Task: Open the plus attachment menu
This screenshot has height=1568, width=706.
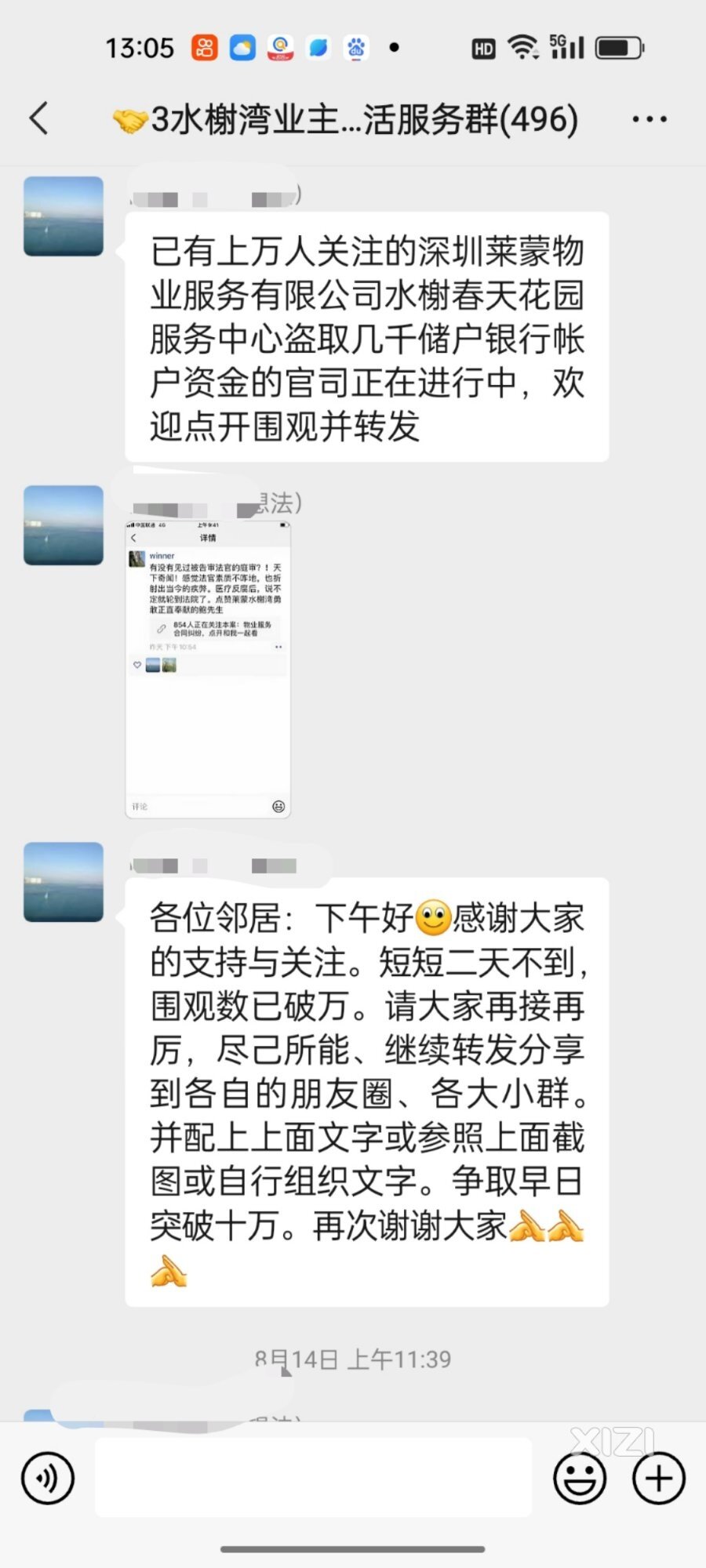Action: (658, 1479)
